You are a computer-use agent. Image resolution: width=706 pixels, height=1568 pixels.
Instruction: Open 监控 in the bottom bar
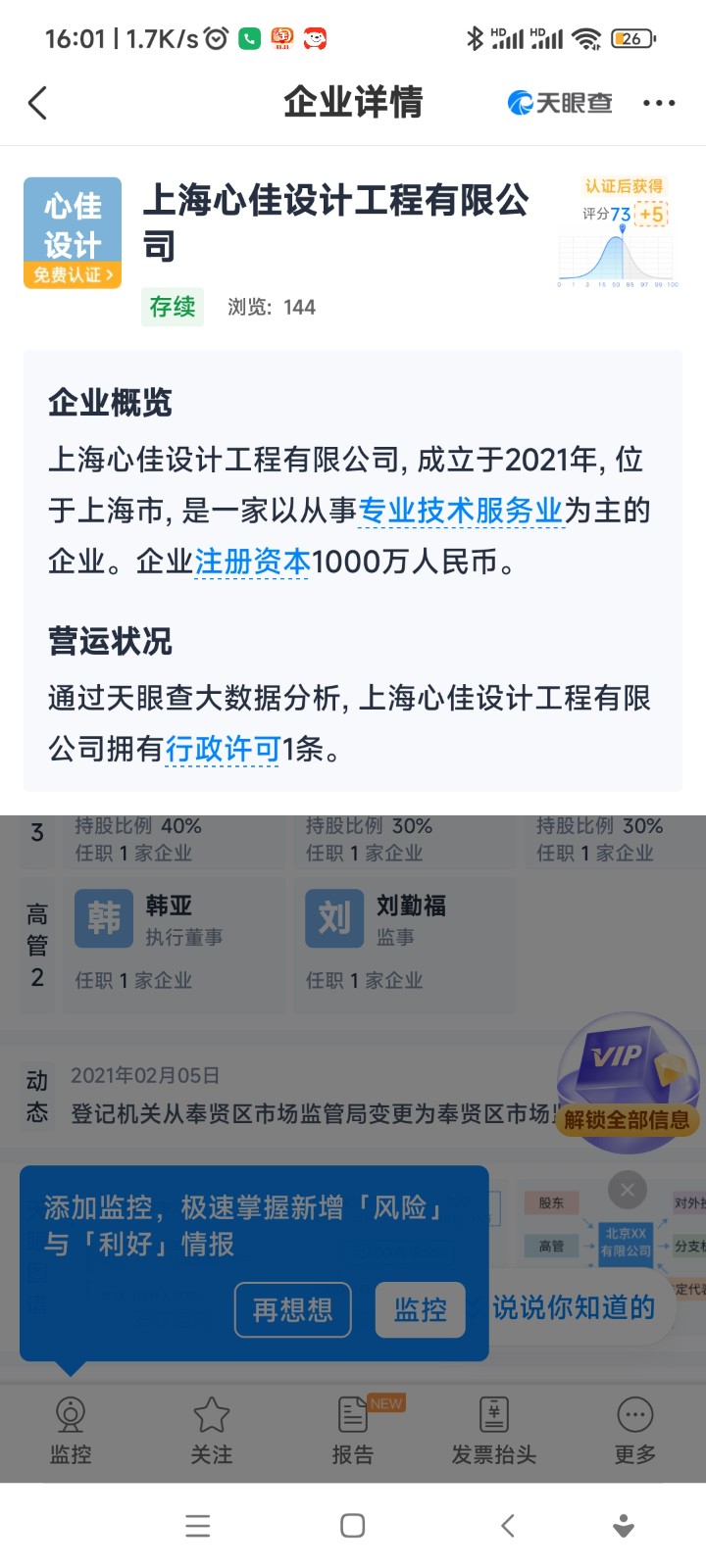71,1431
